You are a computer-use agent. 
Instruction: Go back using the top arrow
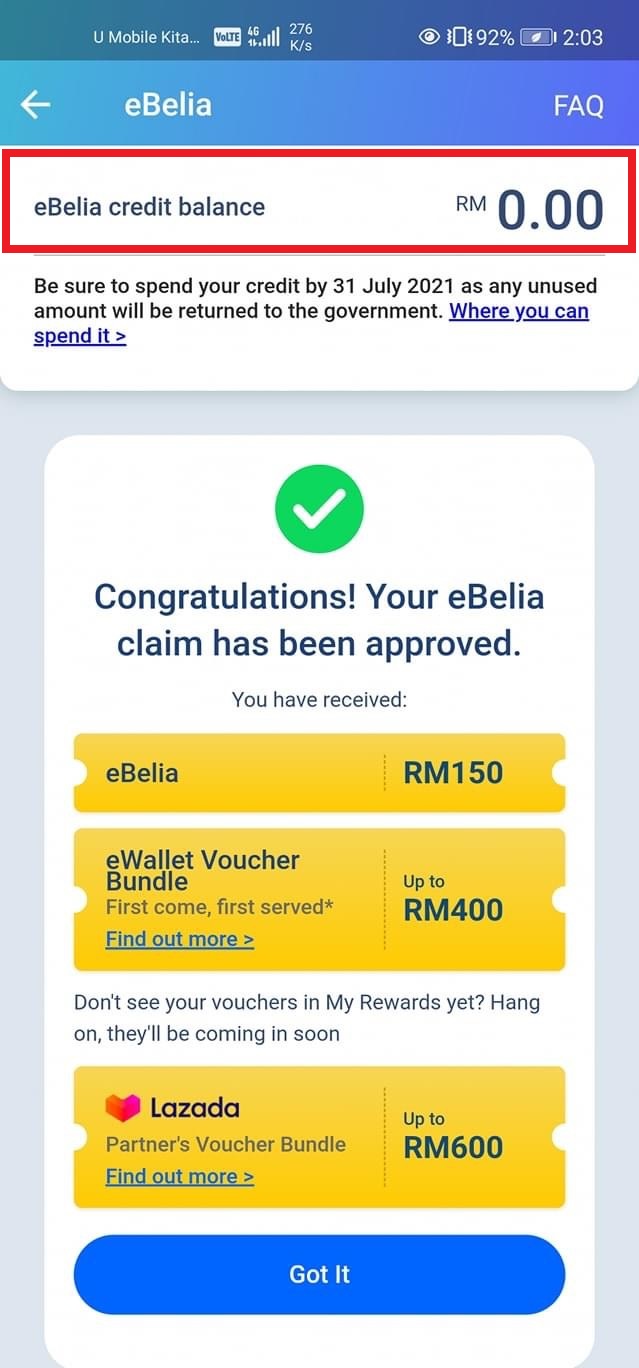pyautogui.click(x=36, y=104)
